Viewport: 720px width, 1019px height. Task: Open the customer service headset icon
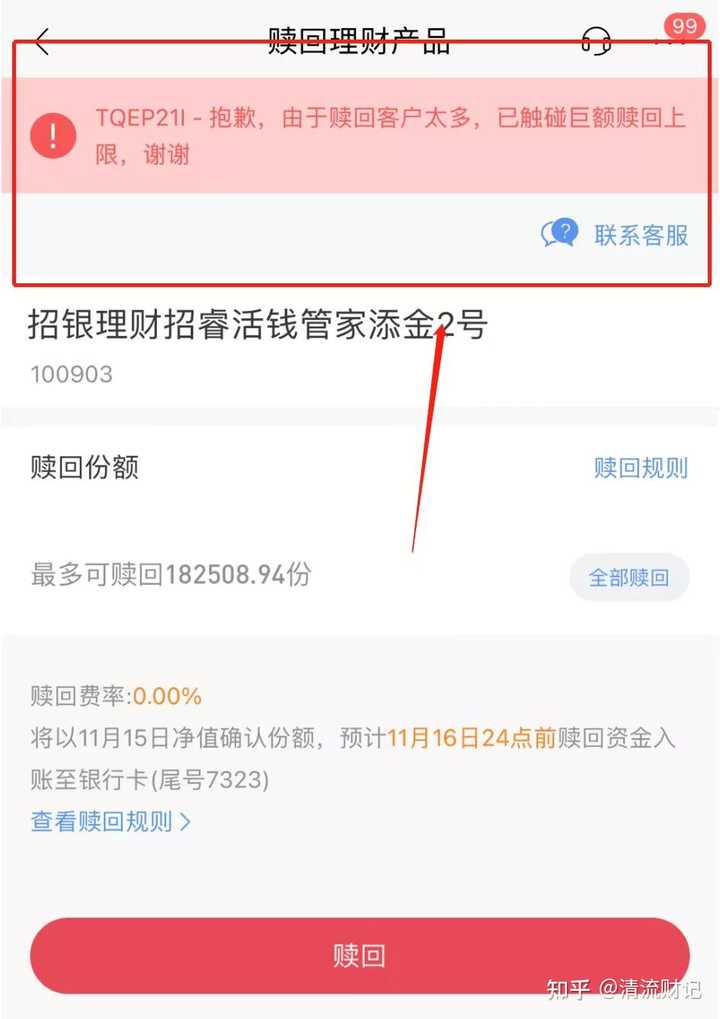tap(596, 41)
